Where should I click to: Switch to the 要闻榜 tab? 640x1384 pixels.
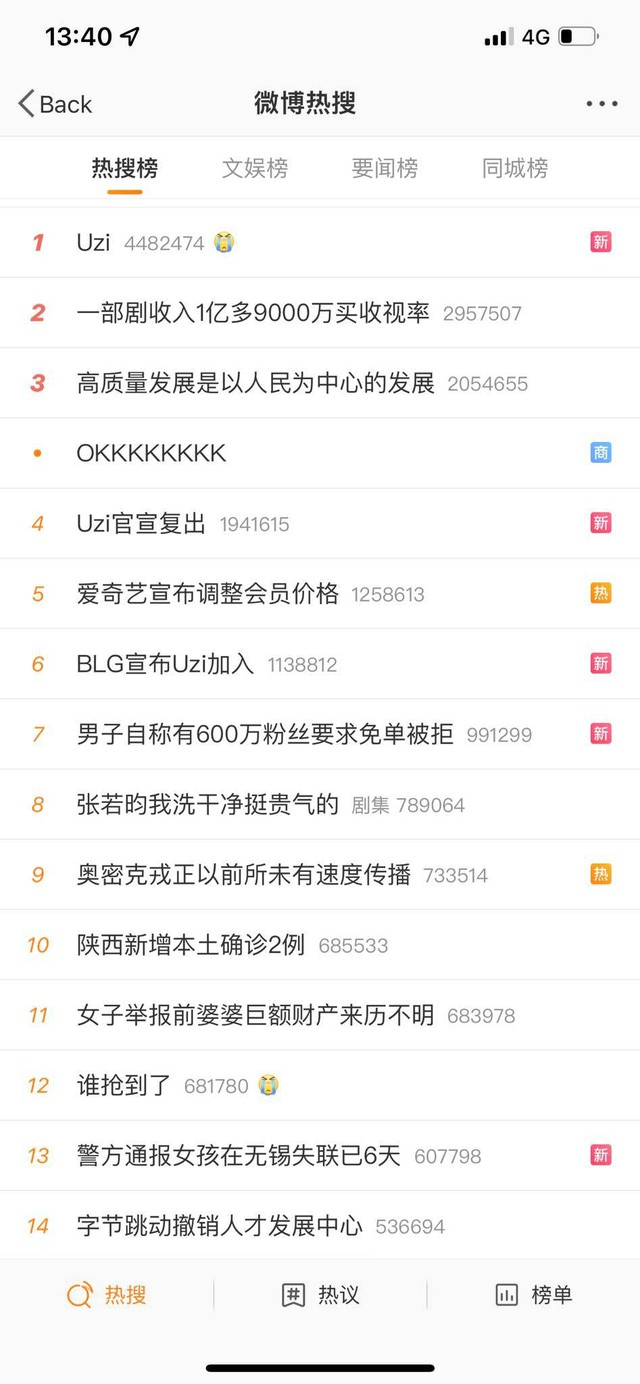pos(385,168)
